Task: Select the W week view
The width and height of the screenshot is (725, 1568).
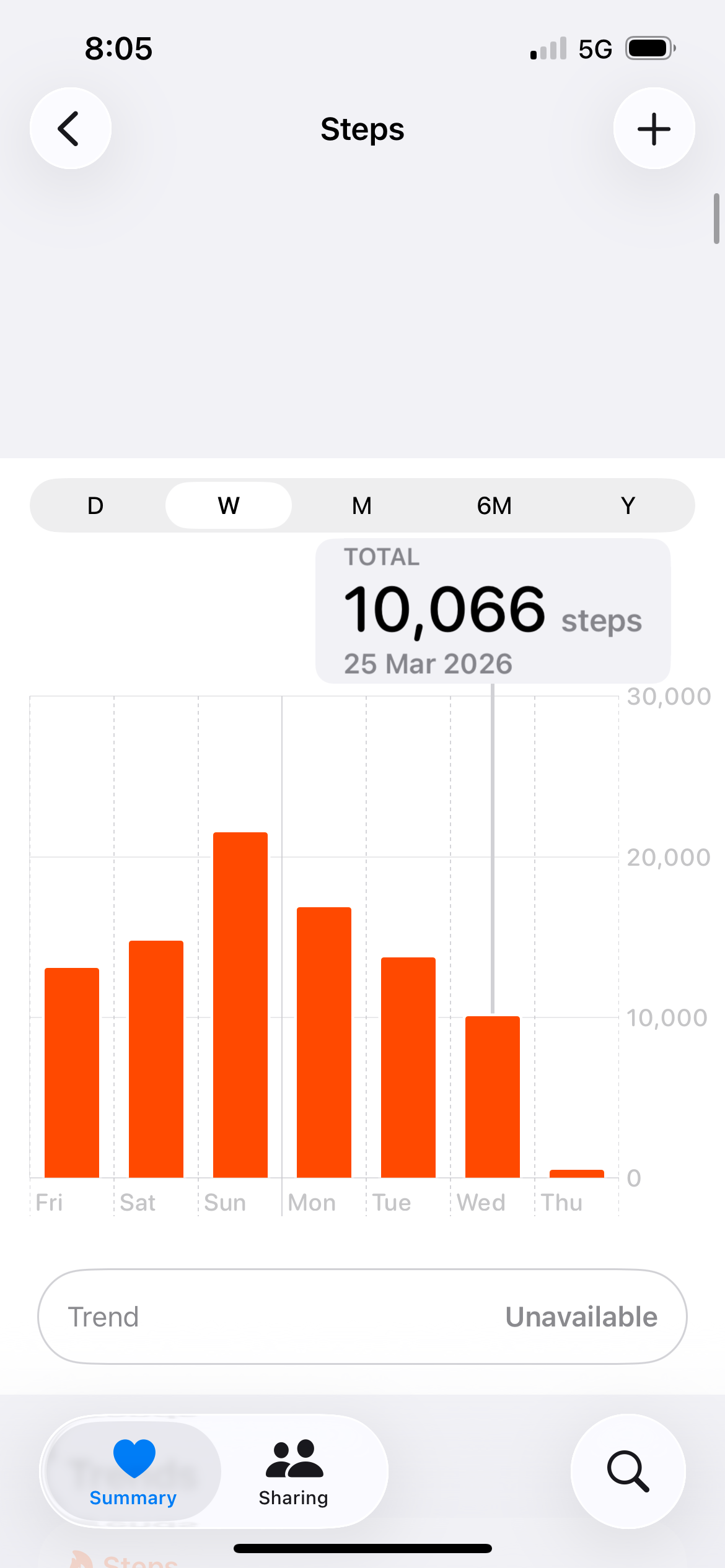Action: [229, 505]
